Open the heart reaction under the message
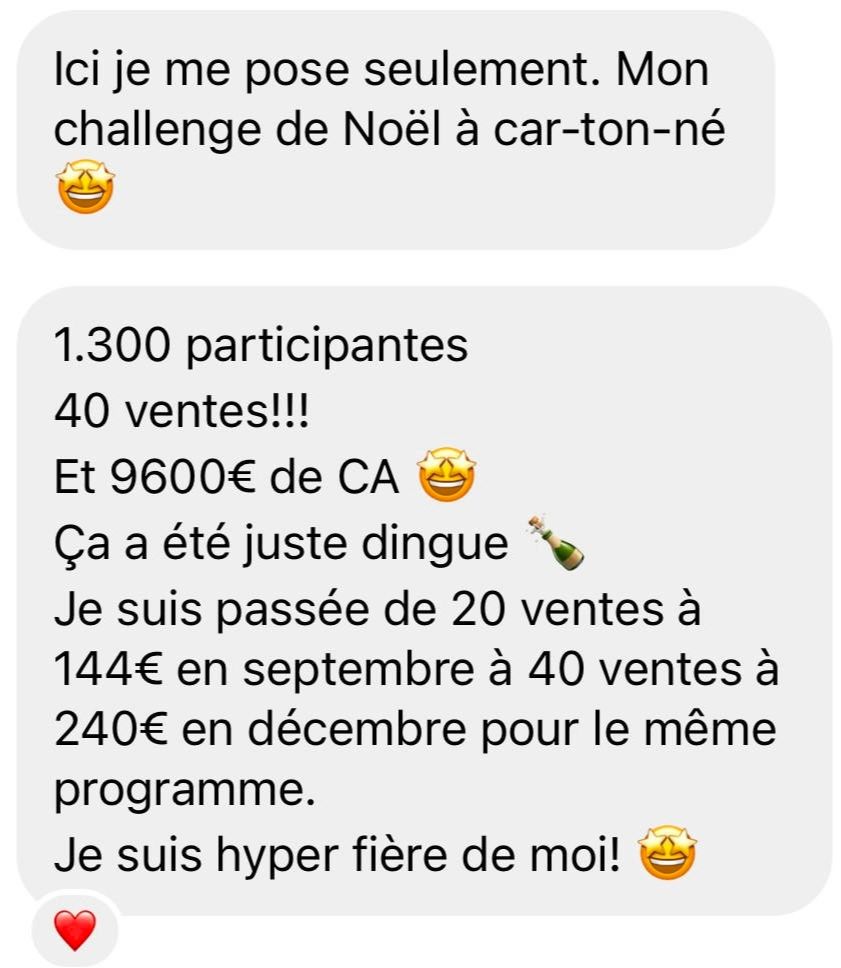841x968 pixels. [75, 930]
